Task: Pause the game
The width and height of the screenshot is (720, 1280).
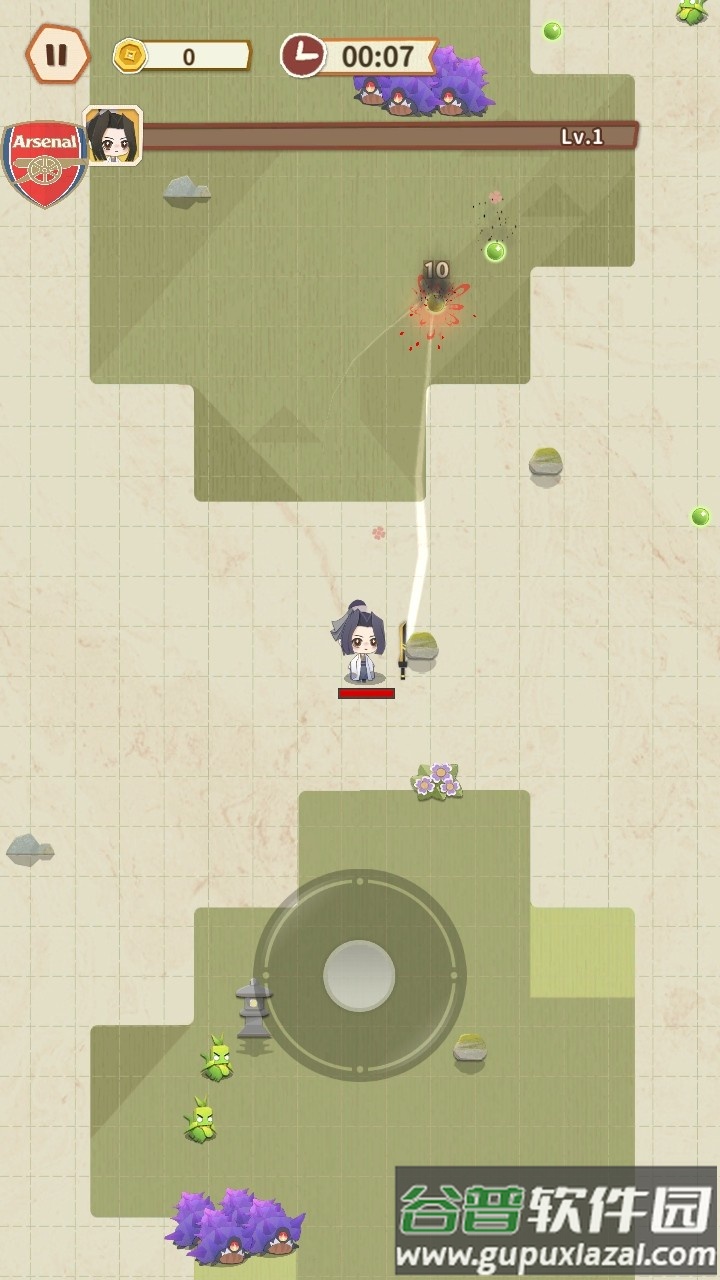Action: pyautogui.click(x=57, y=54)
